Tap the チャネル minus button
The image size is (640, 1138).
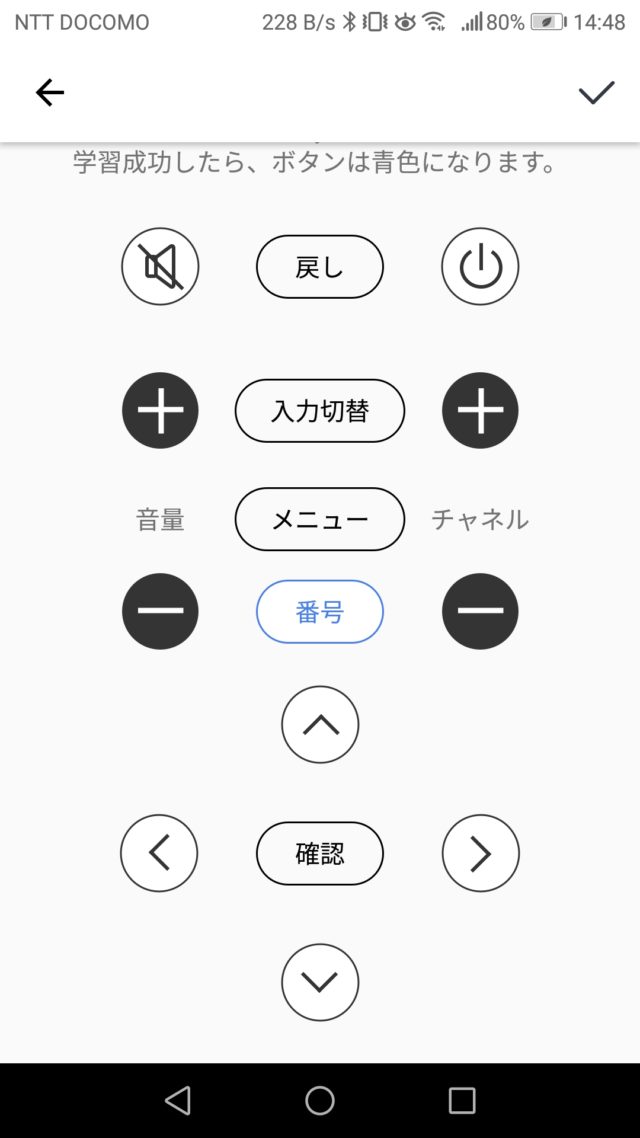pyautogui.click(x=480, y=611)
